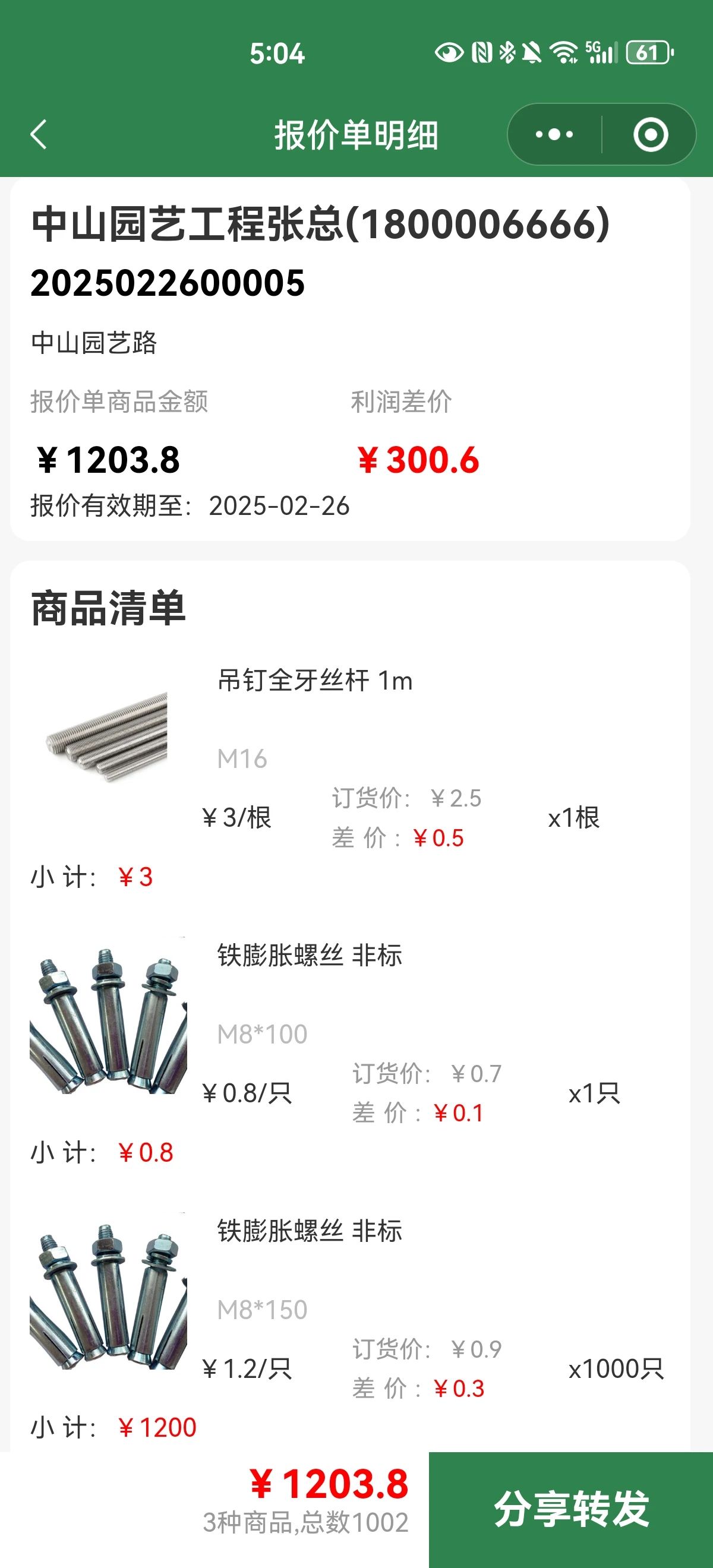Go back from the 报价单明细 page

[39, 134]
